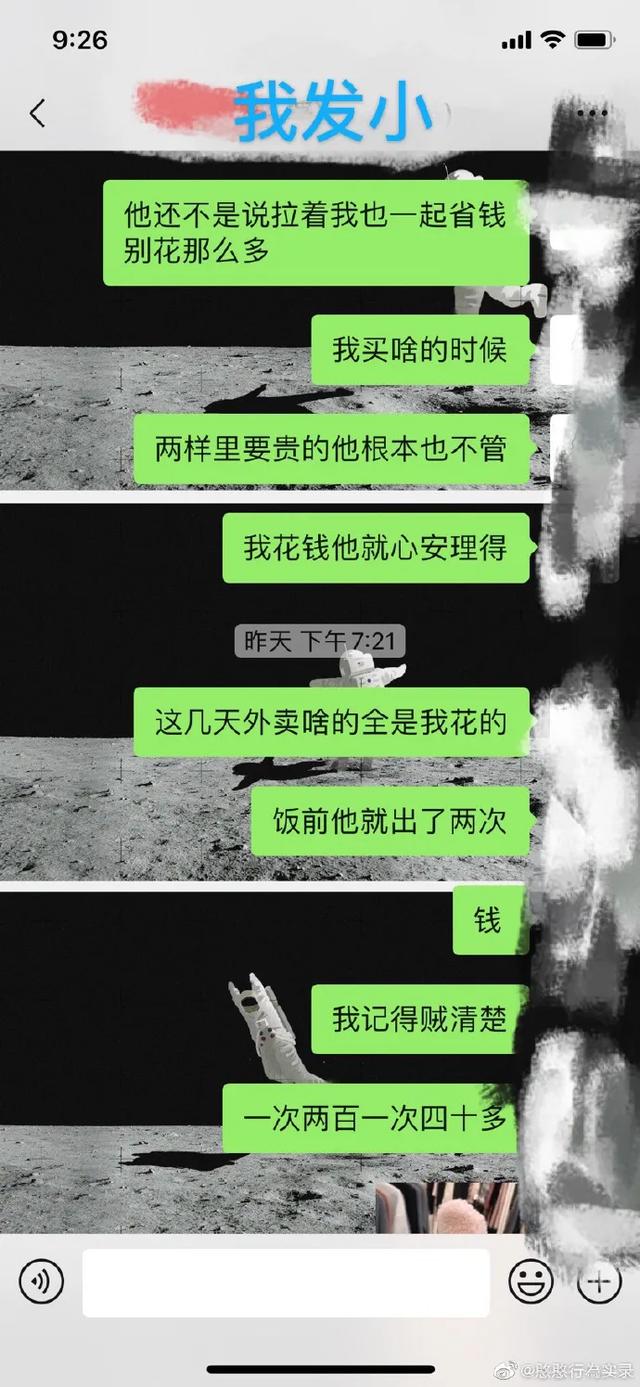Open the plus attachments menu
The height and width of the screenshot is (1387, 640).
point(599,1281)
